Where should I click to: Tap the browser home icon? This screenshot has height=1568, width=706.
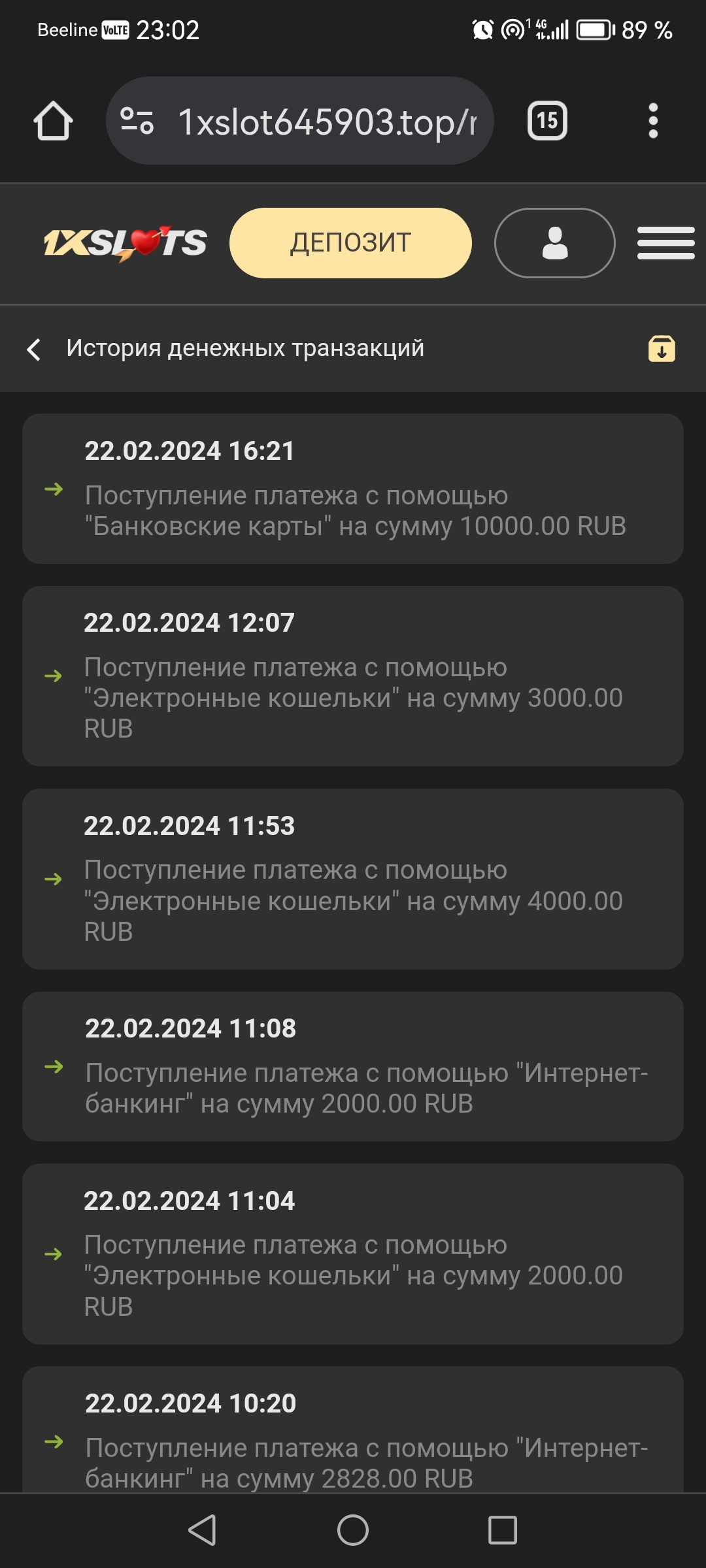pyautogui.click(x=53, y=121)
